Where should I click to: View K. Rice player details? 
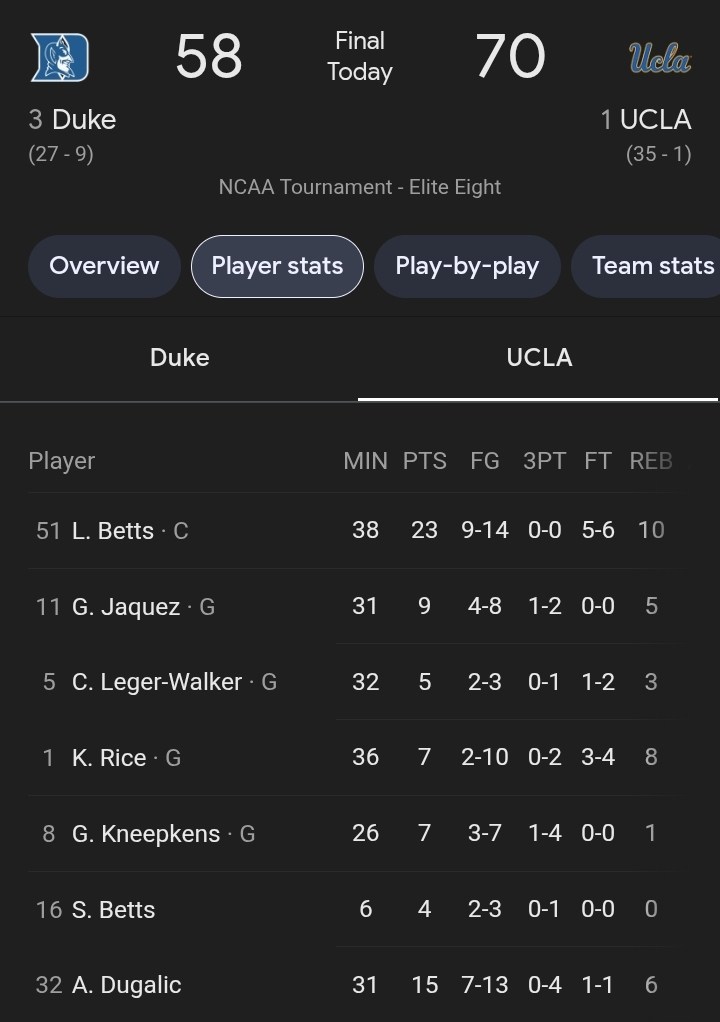[109, 758]
